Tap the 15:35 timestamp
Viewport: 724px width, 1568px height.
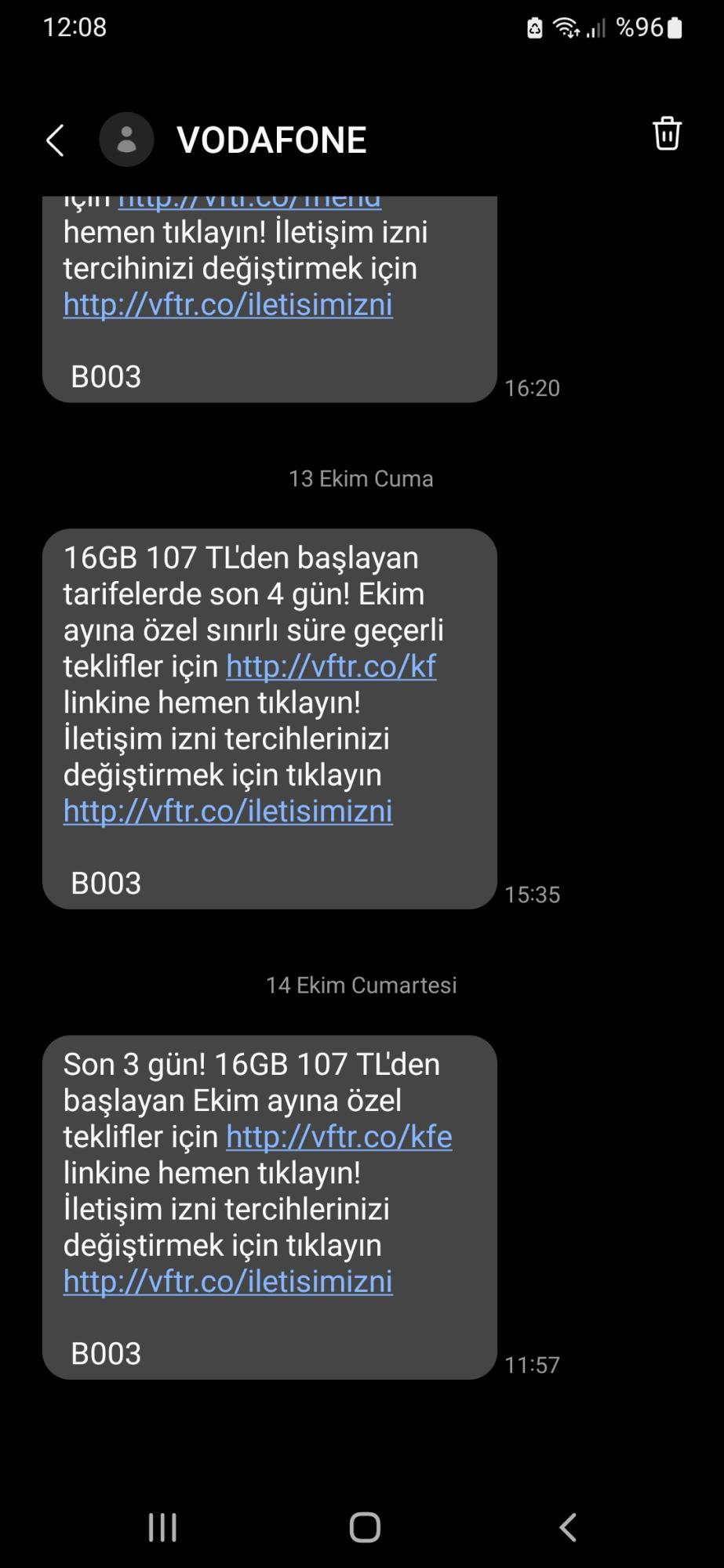coord(533,894)
